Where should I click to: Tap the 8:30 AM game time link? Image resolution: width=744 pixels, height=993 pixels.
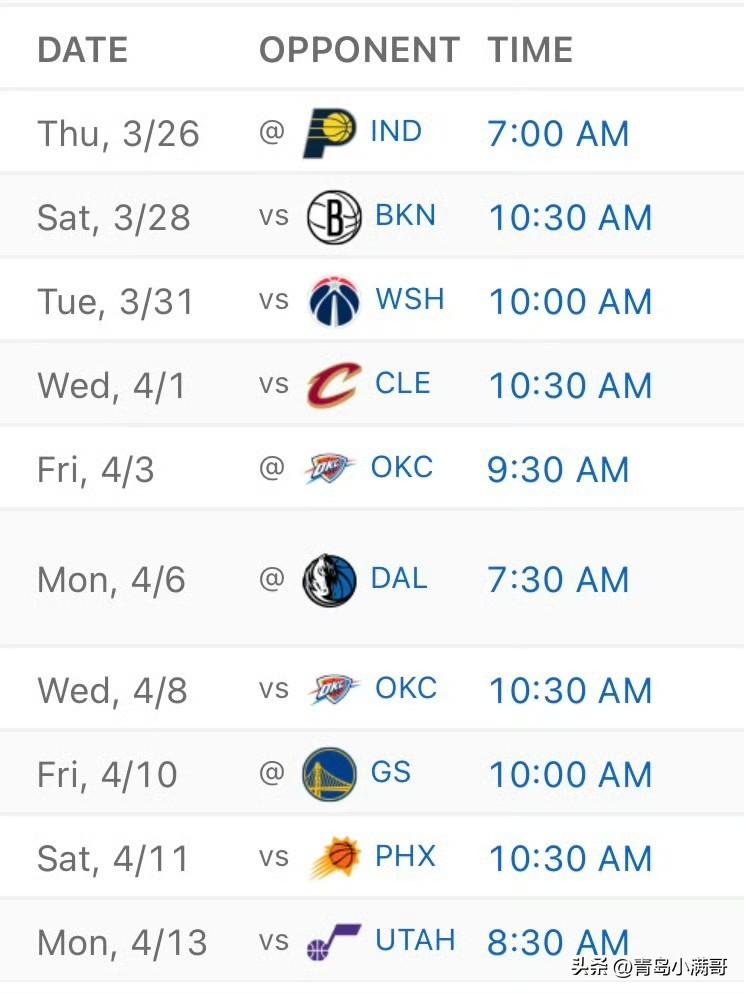point(558,942)
